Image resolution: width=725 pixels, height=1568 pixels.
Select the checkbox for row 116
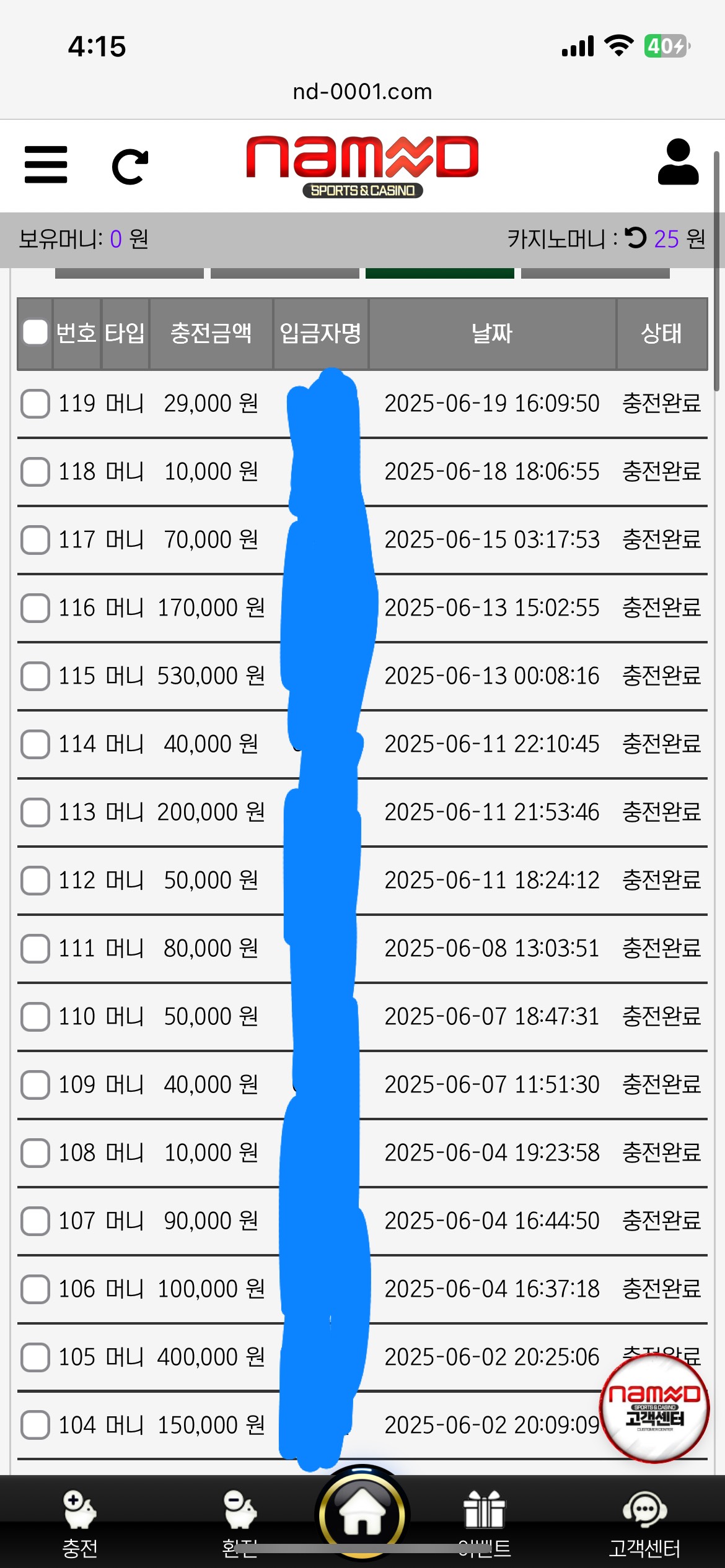(35, 608)
